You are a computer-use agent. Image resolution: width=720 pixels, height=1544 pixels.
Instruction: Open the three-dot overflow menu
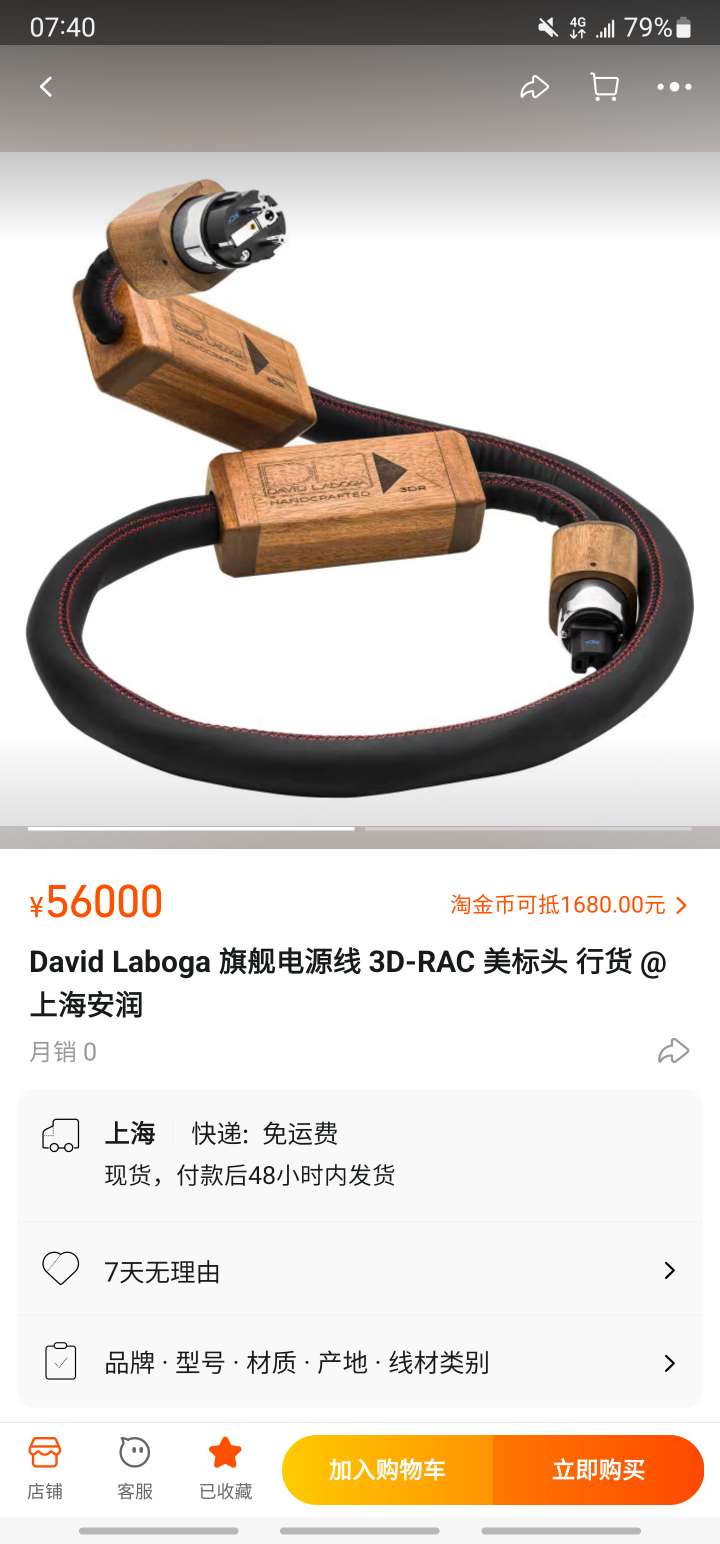(x=674, y=87)
